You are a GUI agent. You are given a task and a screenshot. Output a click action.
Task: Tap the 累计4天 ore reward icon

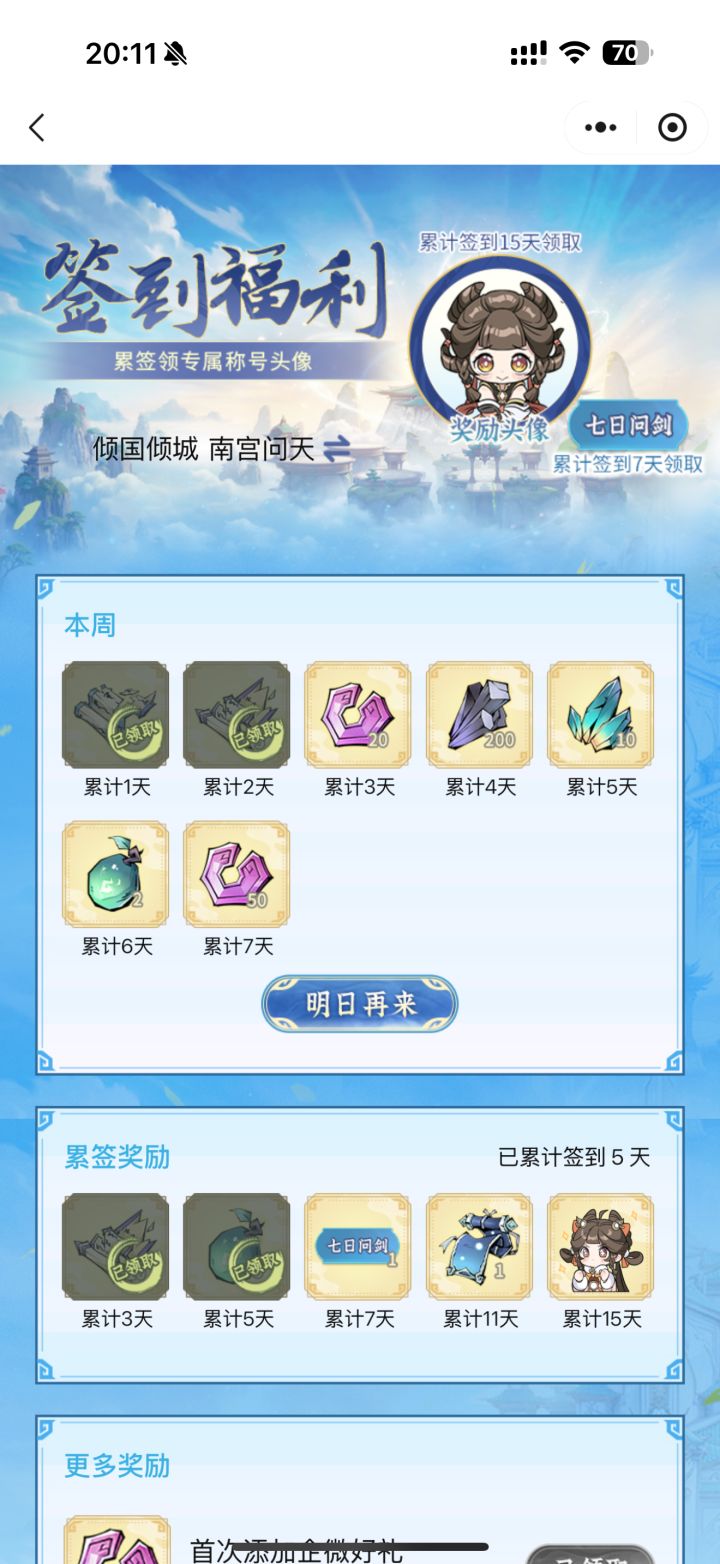pos(479,715)
